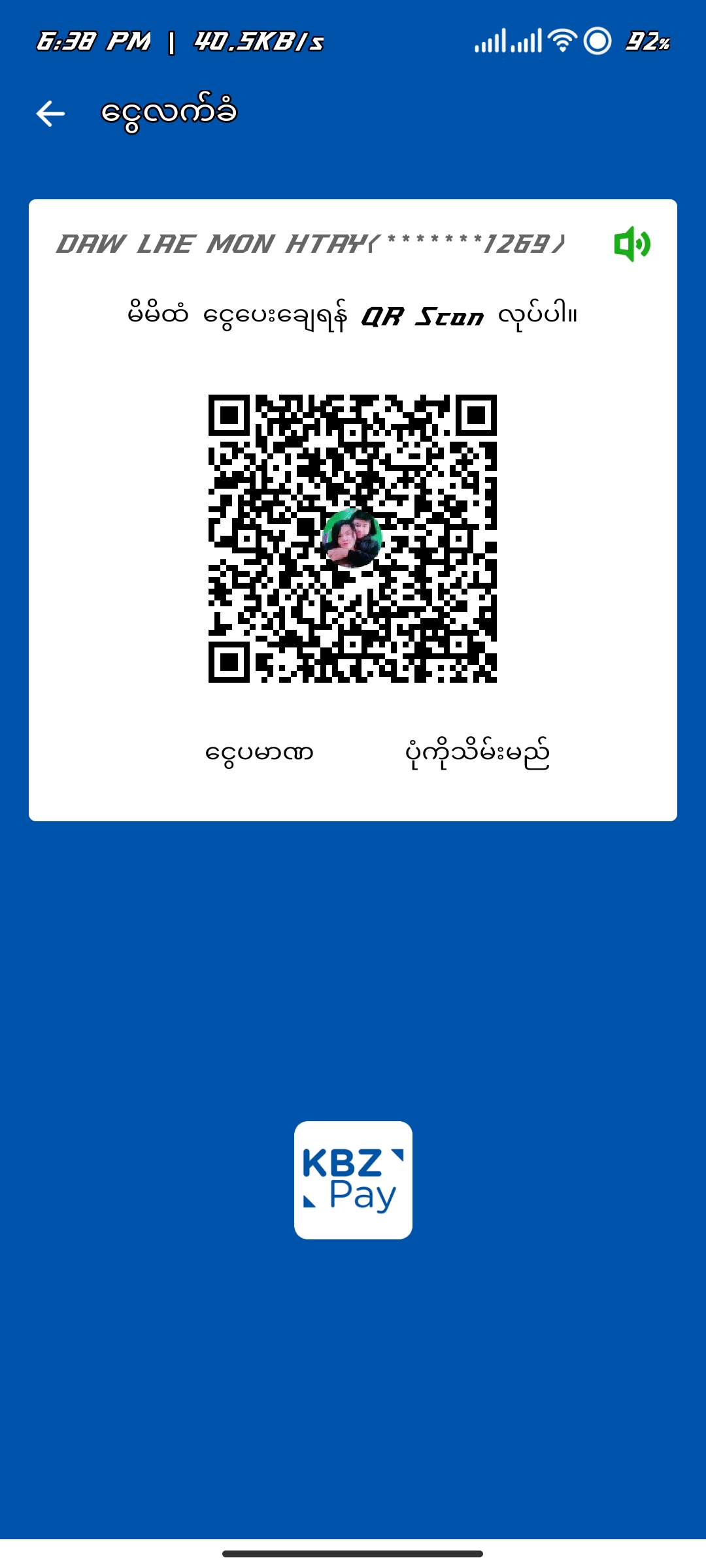Toggle the green speaker sound icon

(x=631, y=244)
